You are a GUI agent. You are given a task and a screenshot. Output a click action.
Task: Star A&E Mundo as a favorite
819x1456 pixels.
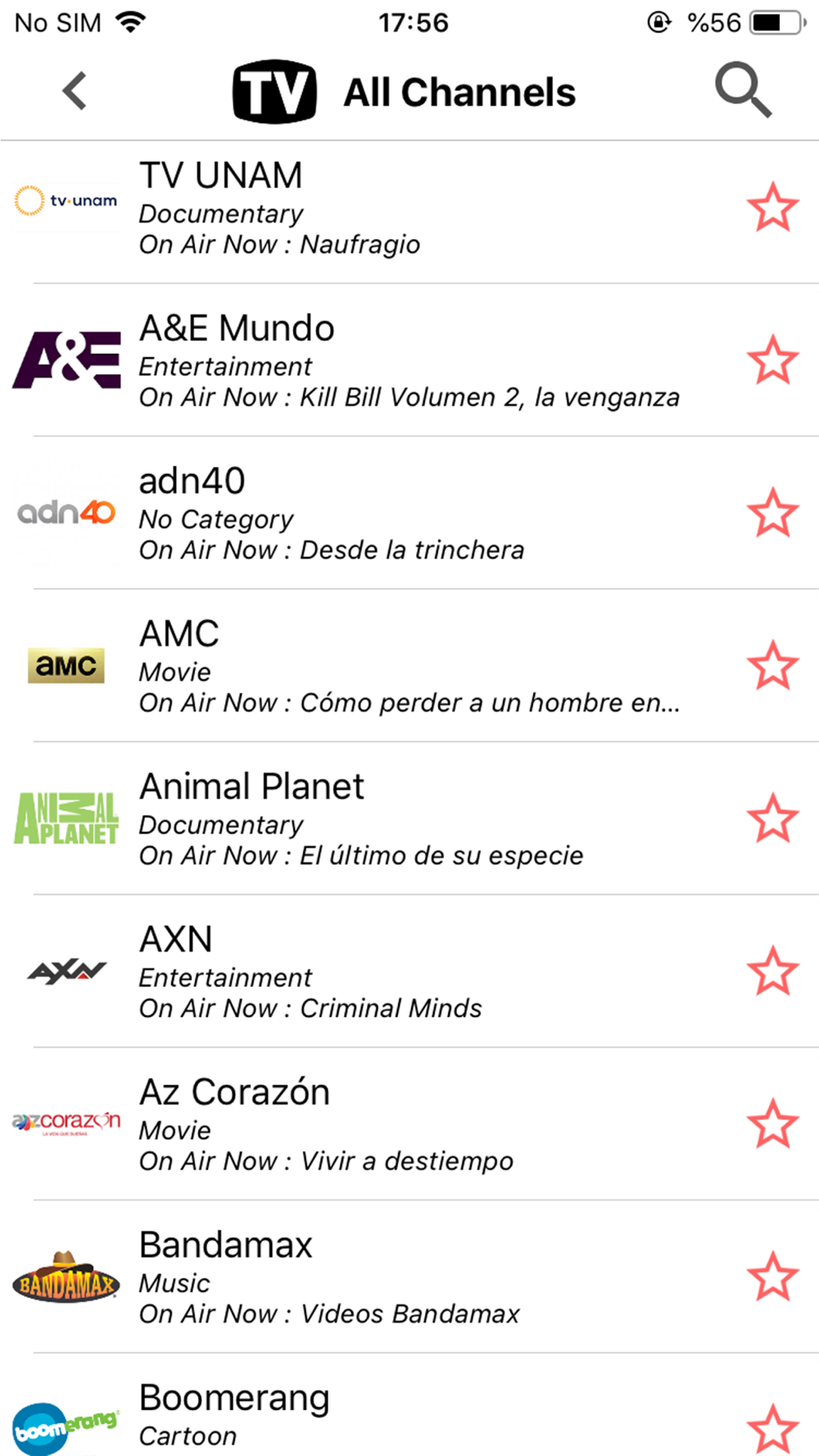pyautogui.click(x=772, y=359)
